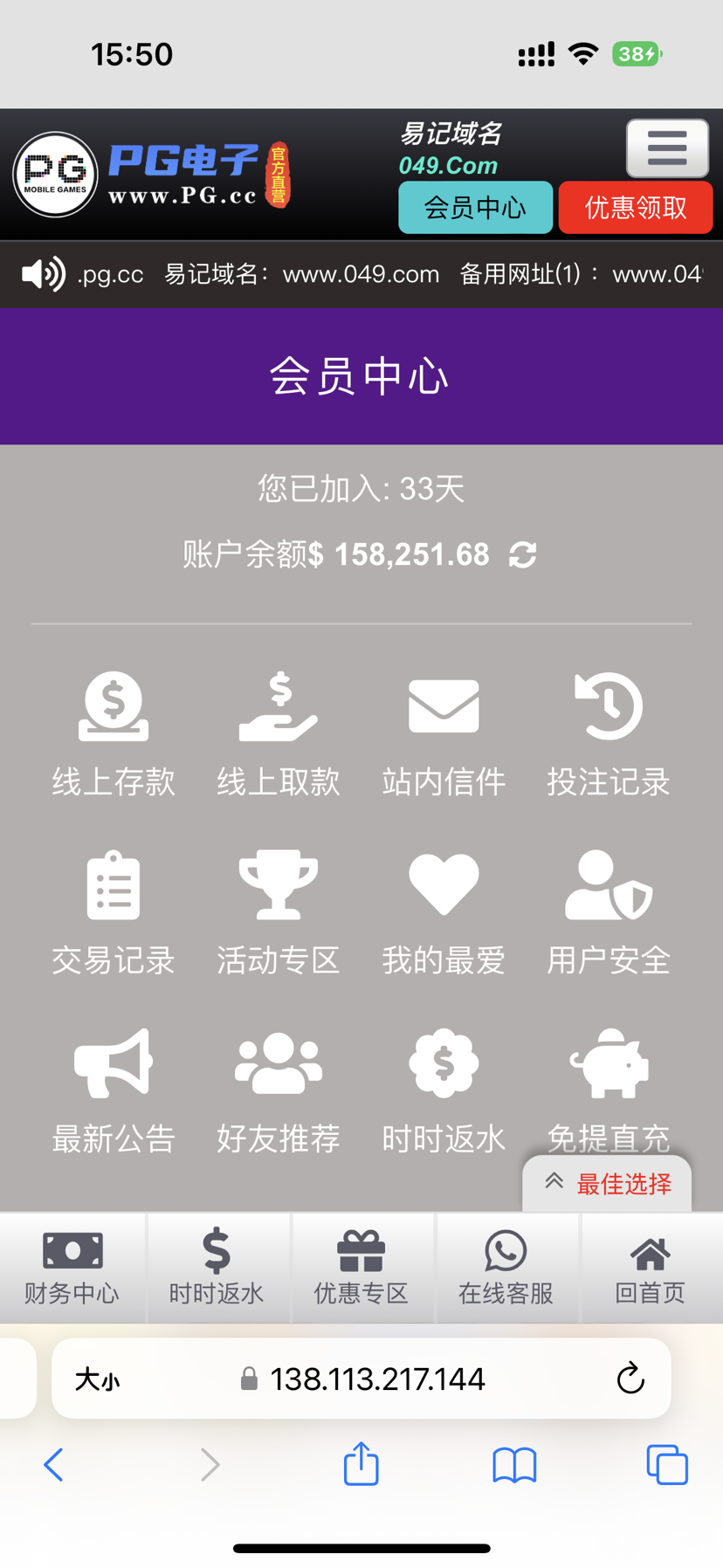Go back to 回首页 home

pyautogui.click(x=651, y=1268)
